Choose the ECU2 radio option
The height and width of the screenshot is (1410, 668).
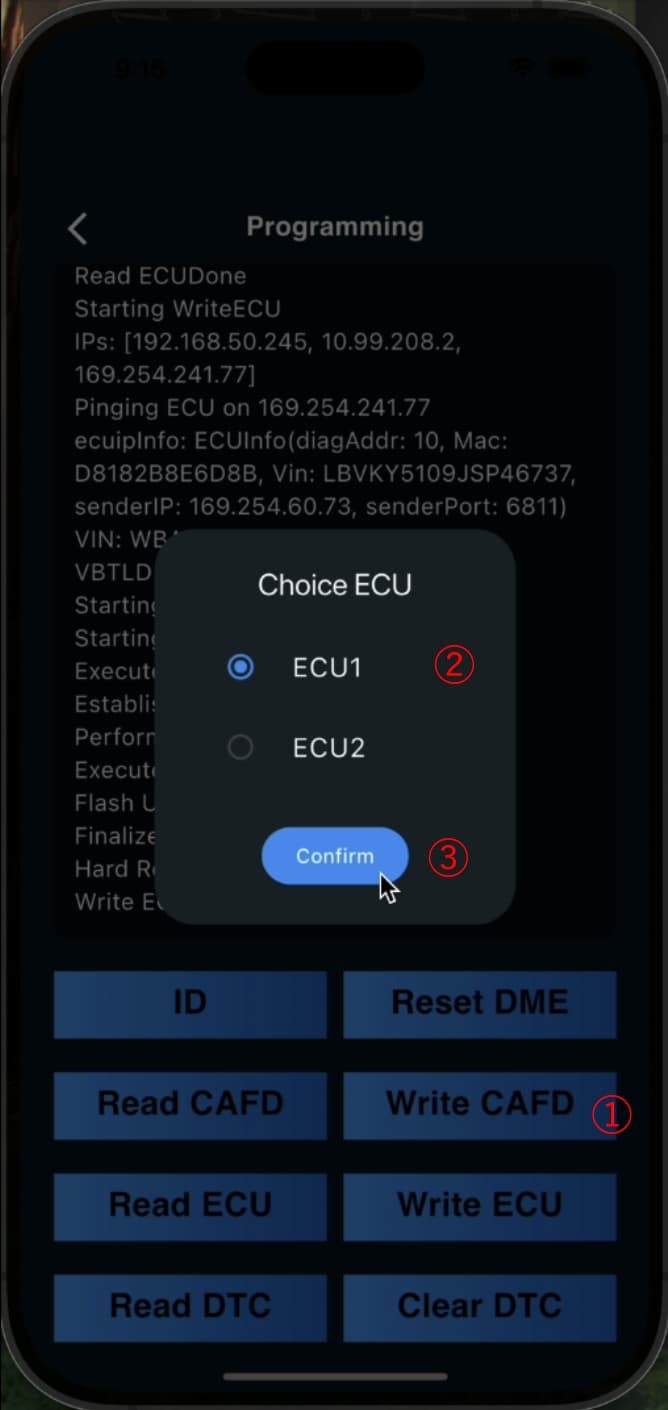click(x=240, y=747)
